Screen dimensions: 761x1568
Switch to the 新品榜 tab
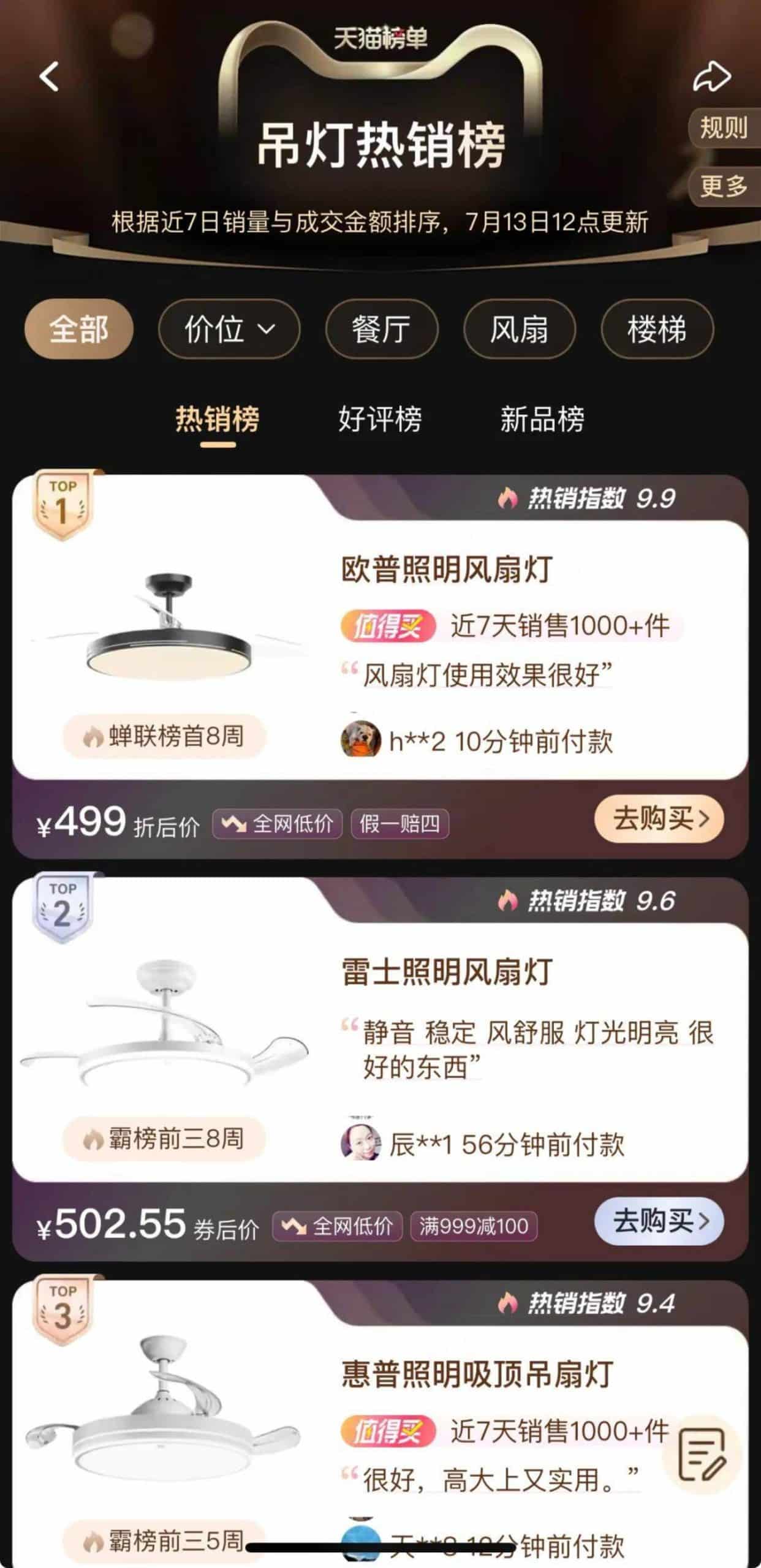click(542, 420)
